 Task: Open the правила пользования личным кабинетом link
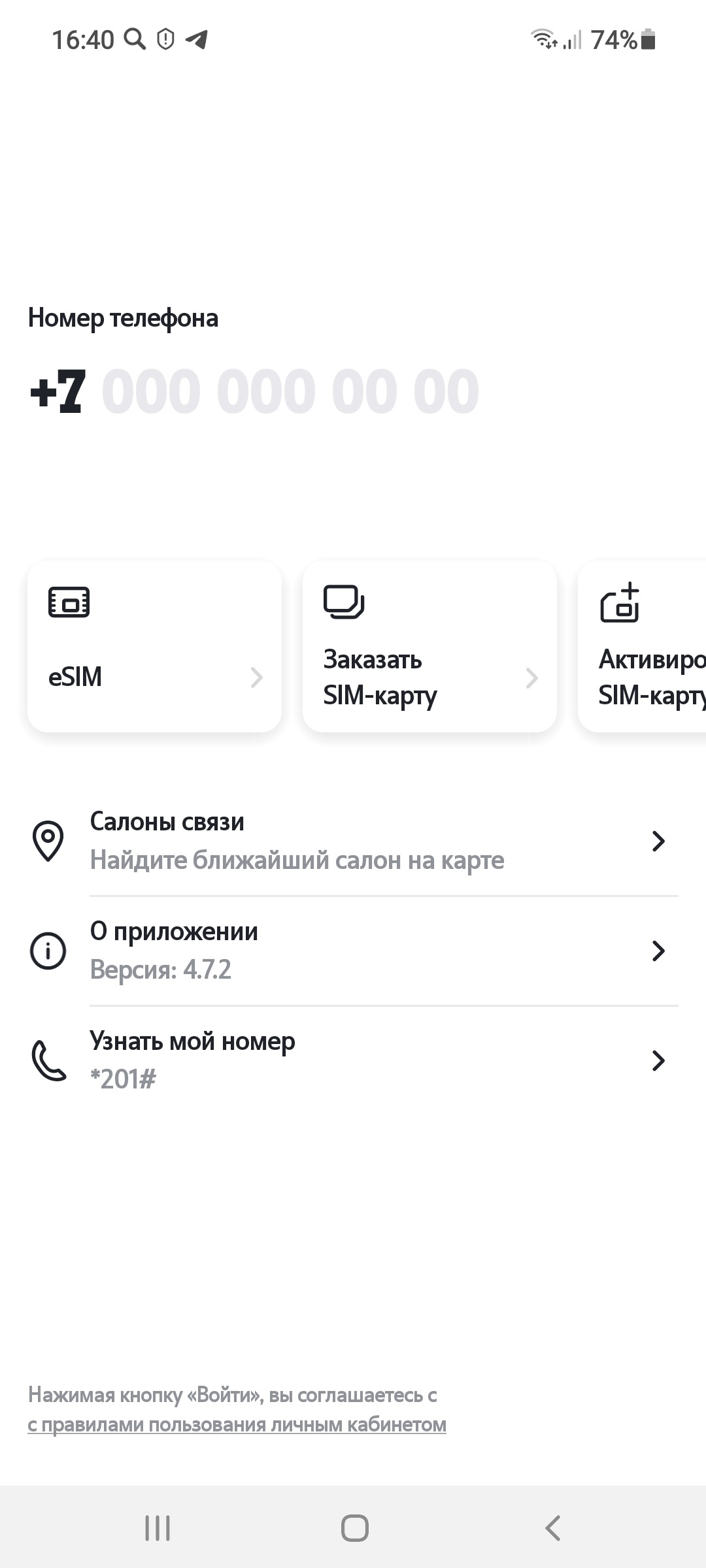(237, 1424)
